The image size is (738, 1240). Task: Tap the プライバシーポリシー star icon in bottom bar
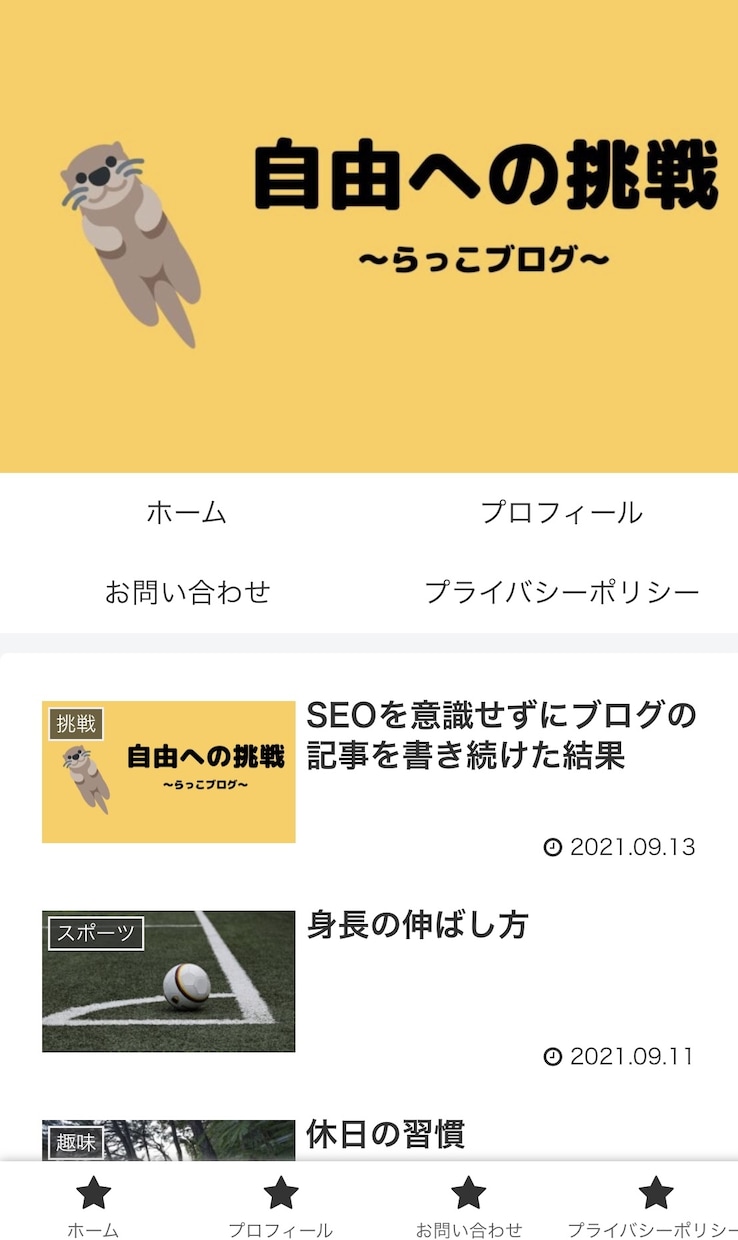click(655, 1194)
